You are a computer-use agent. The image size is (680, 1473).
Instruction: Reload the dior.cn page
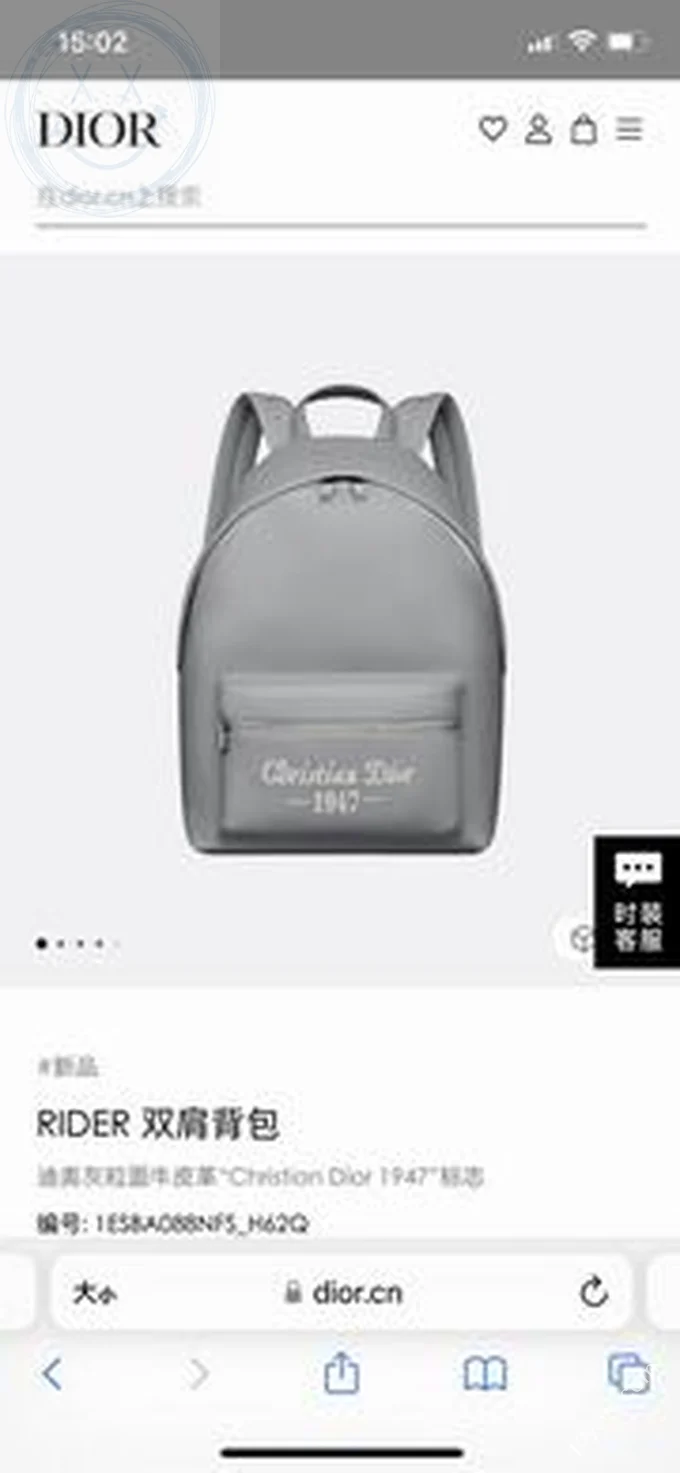pos(594,1292)
